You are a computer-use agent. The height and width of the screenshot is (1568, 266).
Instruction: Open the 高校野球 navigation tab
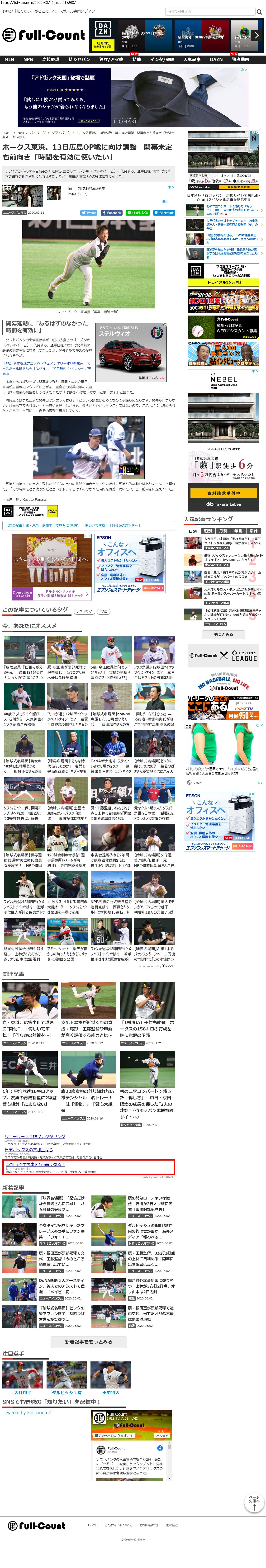click(51, 60)
